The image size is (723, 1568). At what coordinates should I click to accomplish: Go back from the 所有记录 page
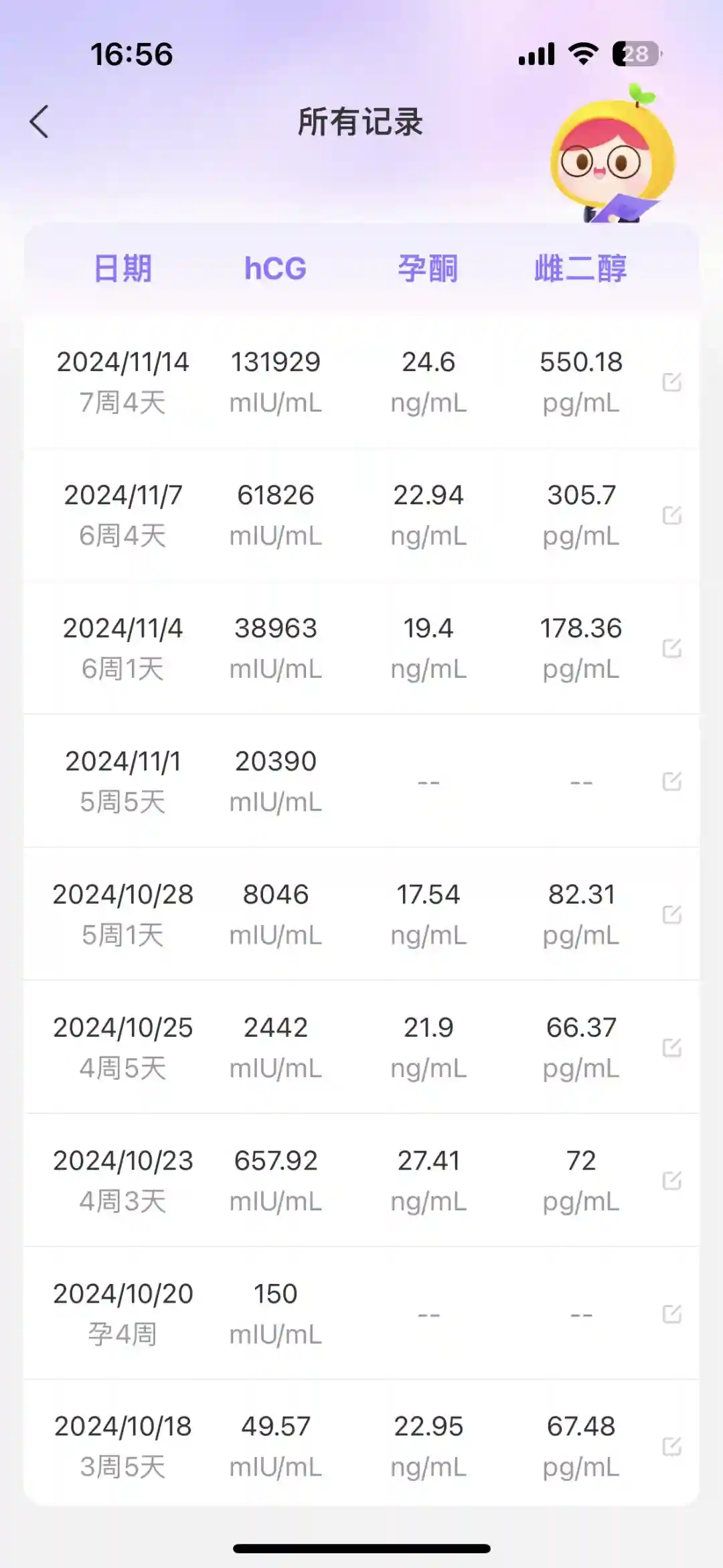pyautogui.click(x=39, y=122)
